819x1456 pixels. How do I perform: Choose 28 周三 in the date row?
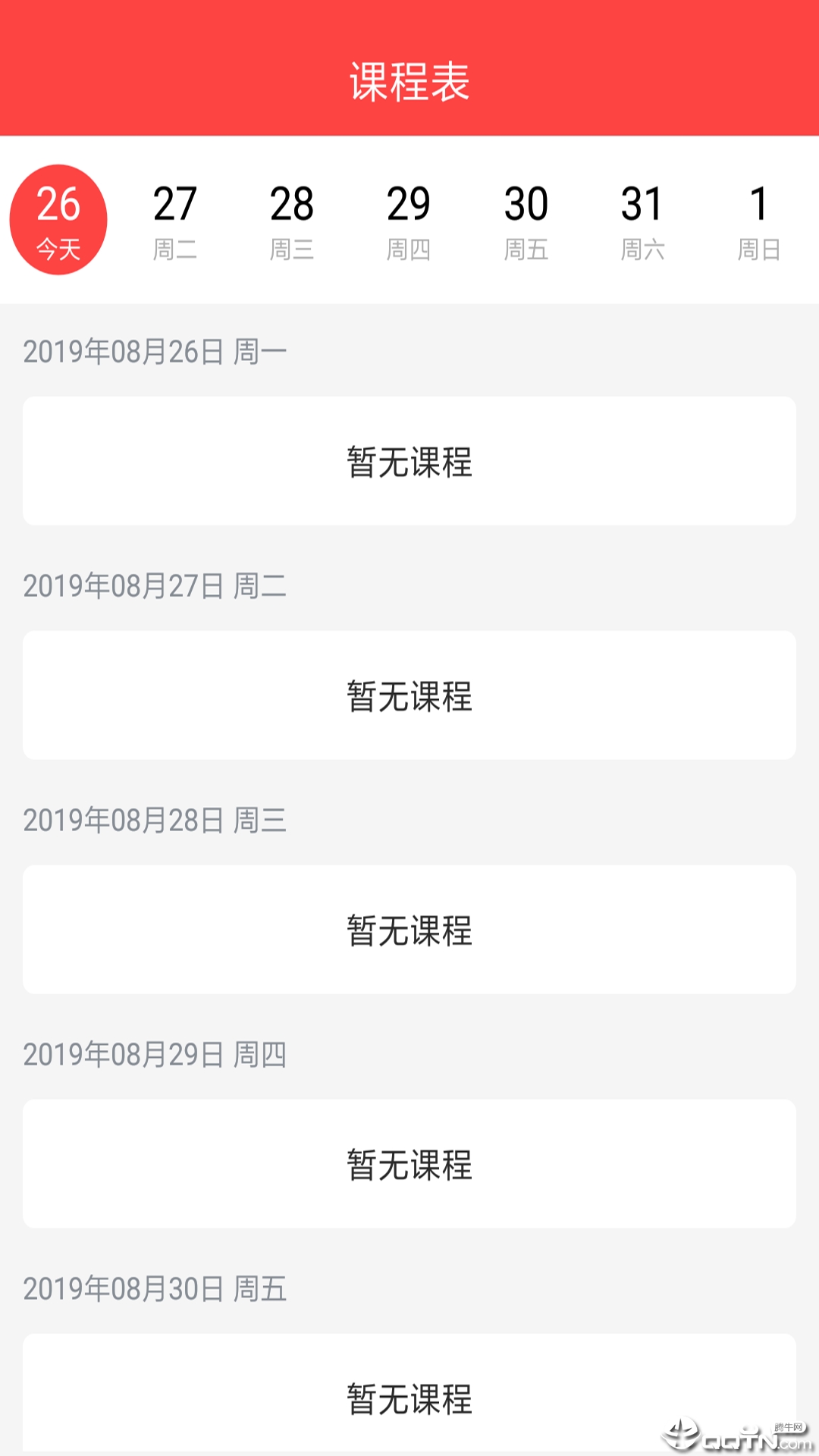292,221
